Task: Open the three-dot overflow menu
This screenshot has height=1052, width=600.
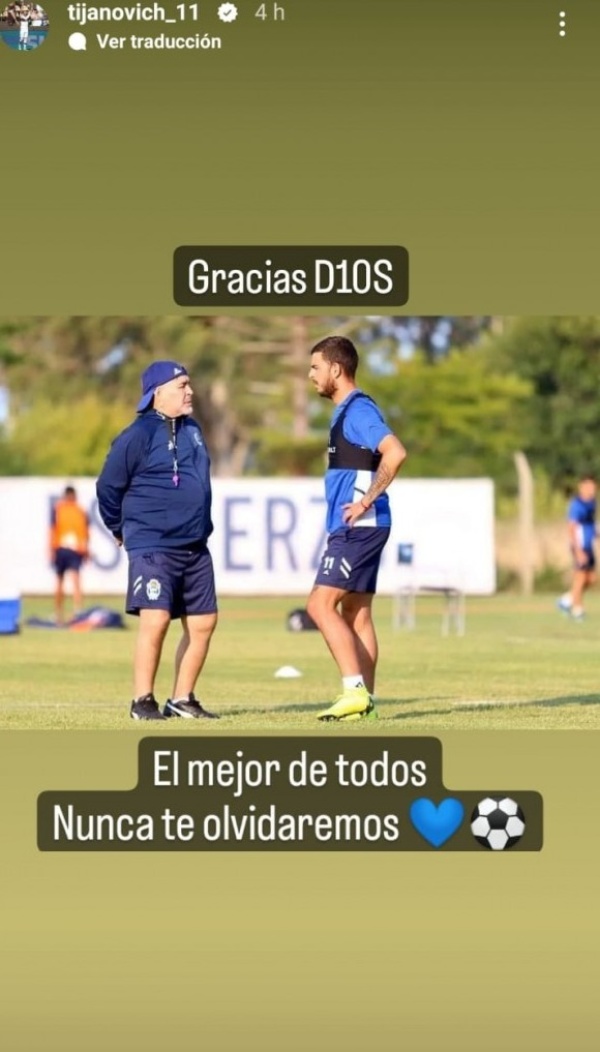Action: (562, 25)
